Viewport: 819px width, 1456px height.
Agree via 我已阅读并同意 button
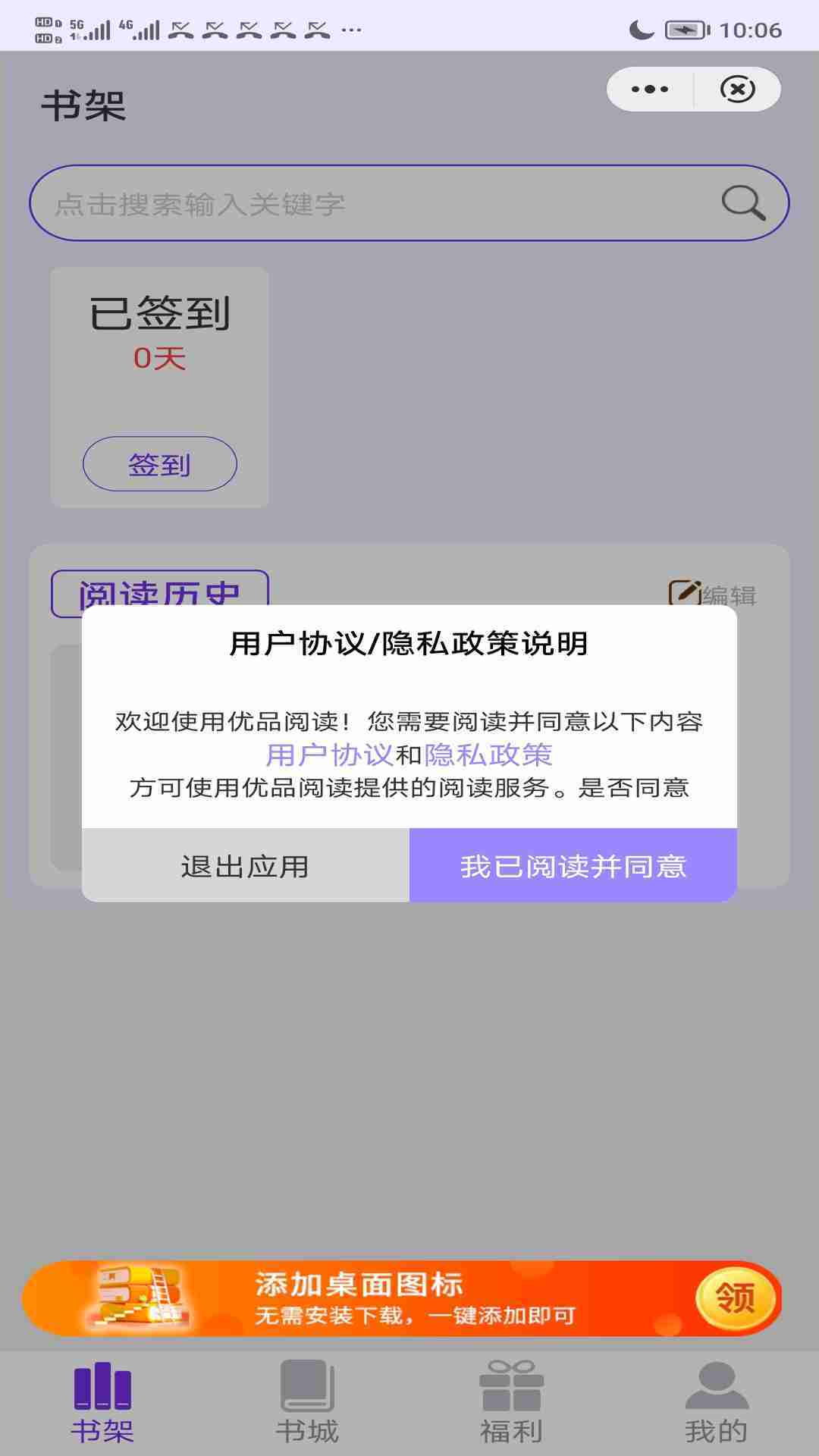click(x=573, y=865)
